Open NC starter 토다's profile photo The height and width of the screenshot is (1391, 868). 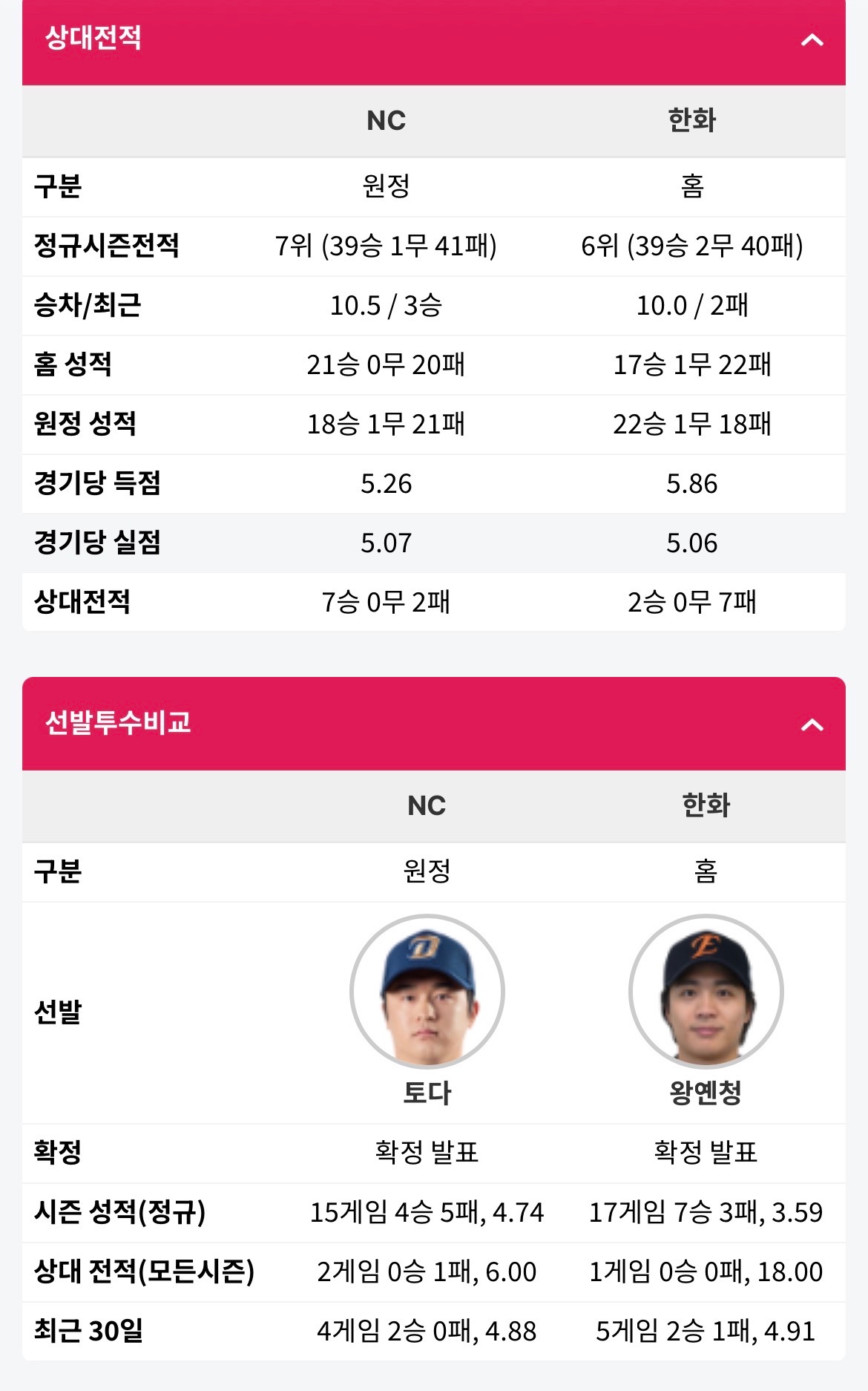click(427, 992)
